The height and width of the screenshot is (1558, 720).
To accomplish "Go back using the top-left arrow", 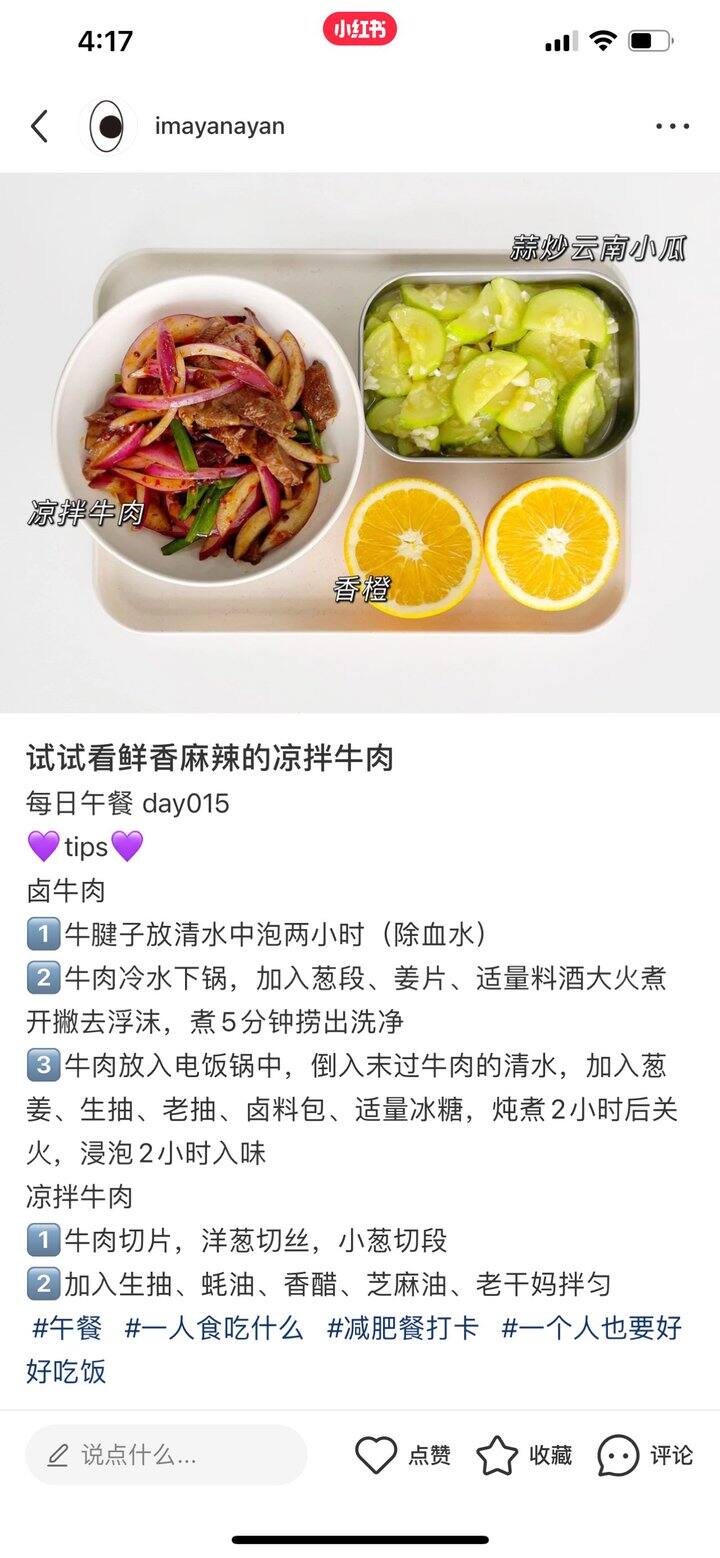I will (x=39, y=126).
